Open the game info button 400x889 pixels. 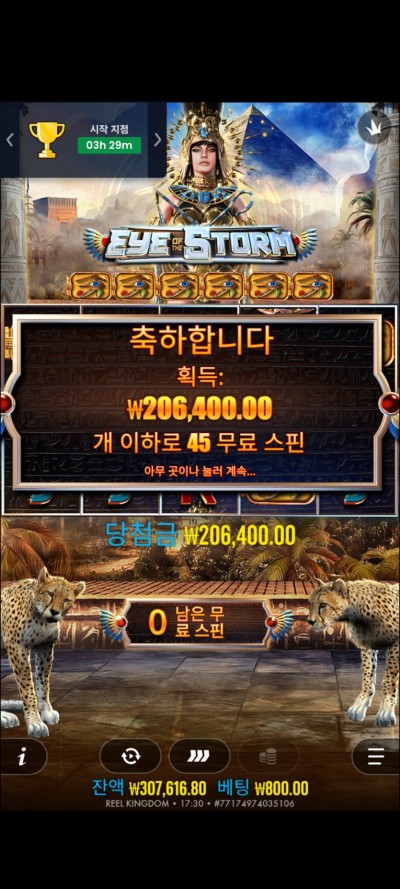point(23,756)
